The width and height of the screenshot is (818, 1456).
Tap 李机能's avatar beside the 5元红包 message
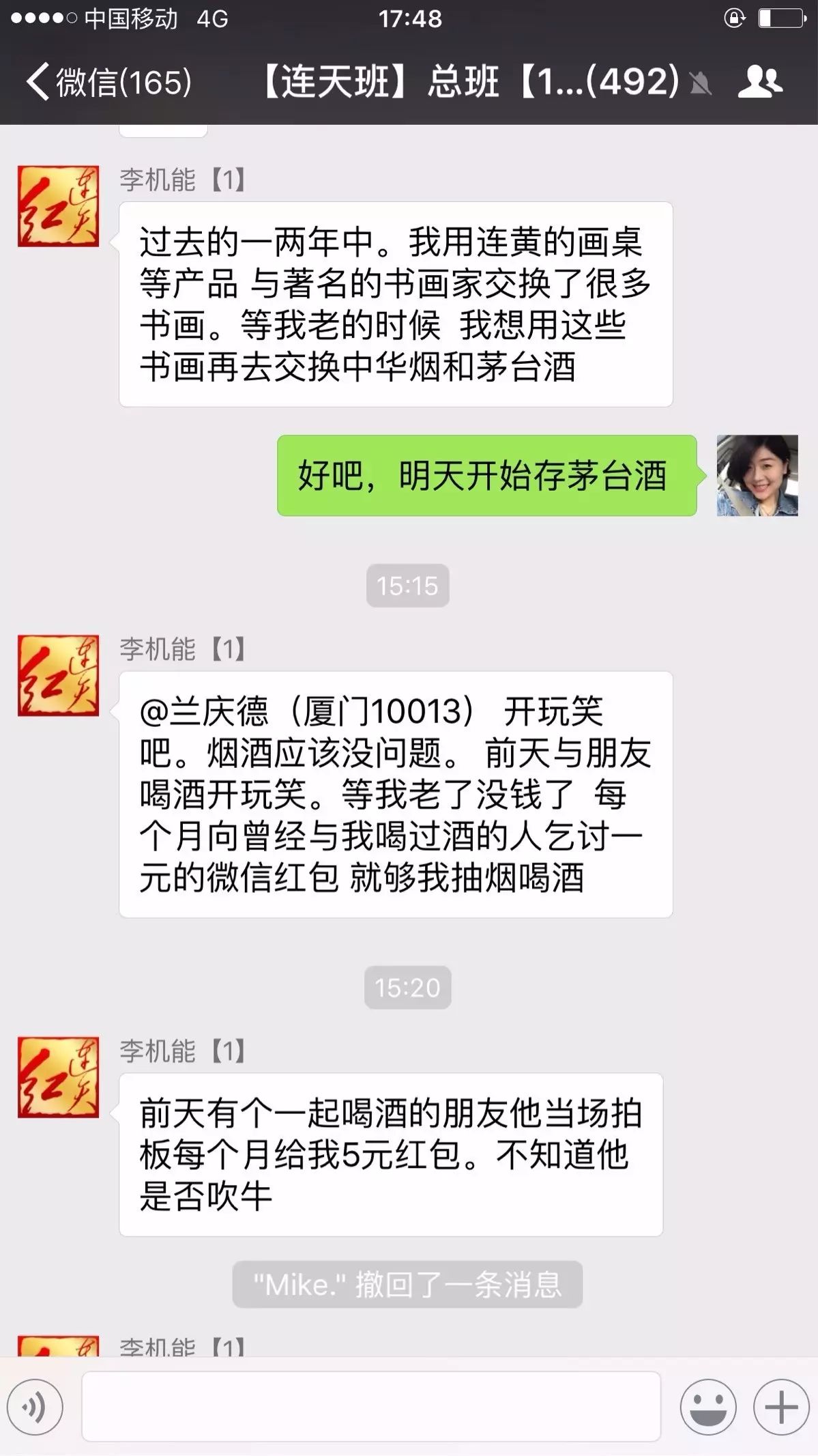(x=58, y=1077)
